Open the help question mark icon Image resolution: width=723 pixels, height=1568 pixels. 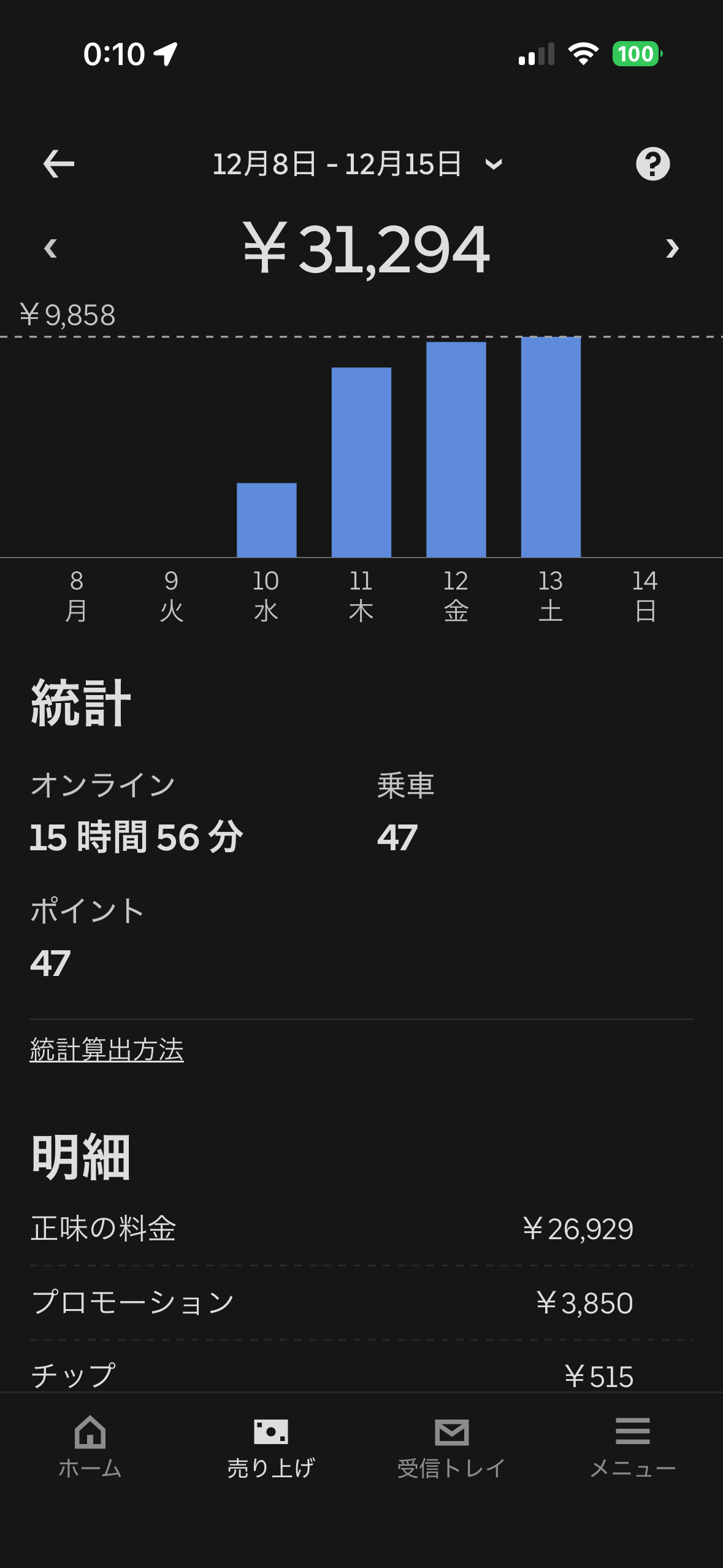pos(653,163)
